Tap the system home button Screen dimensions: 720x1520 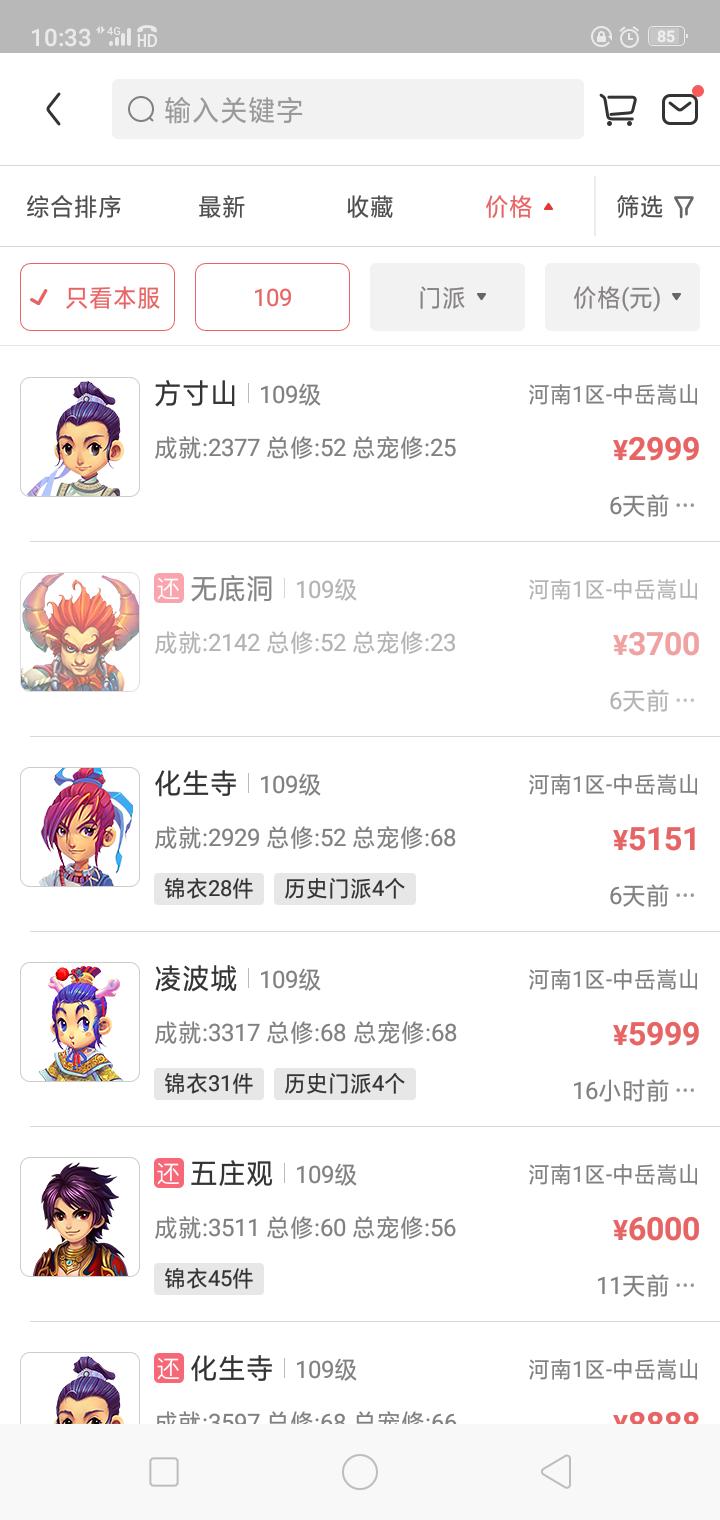(x=360, y=1472)
